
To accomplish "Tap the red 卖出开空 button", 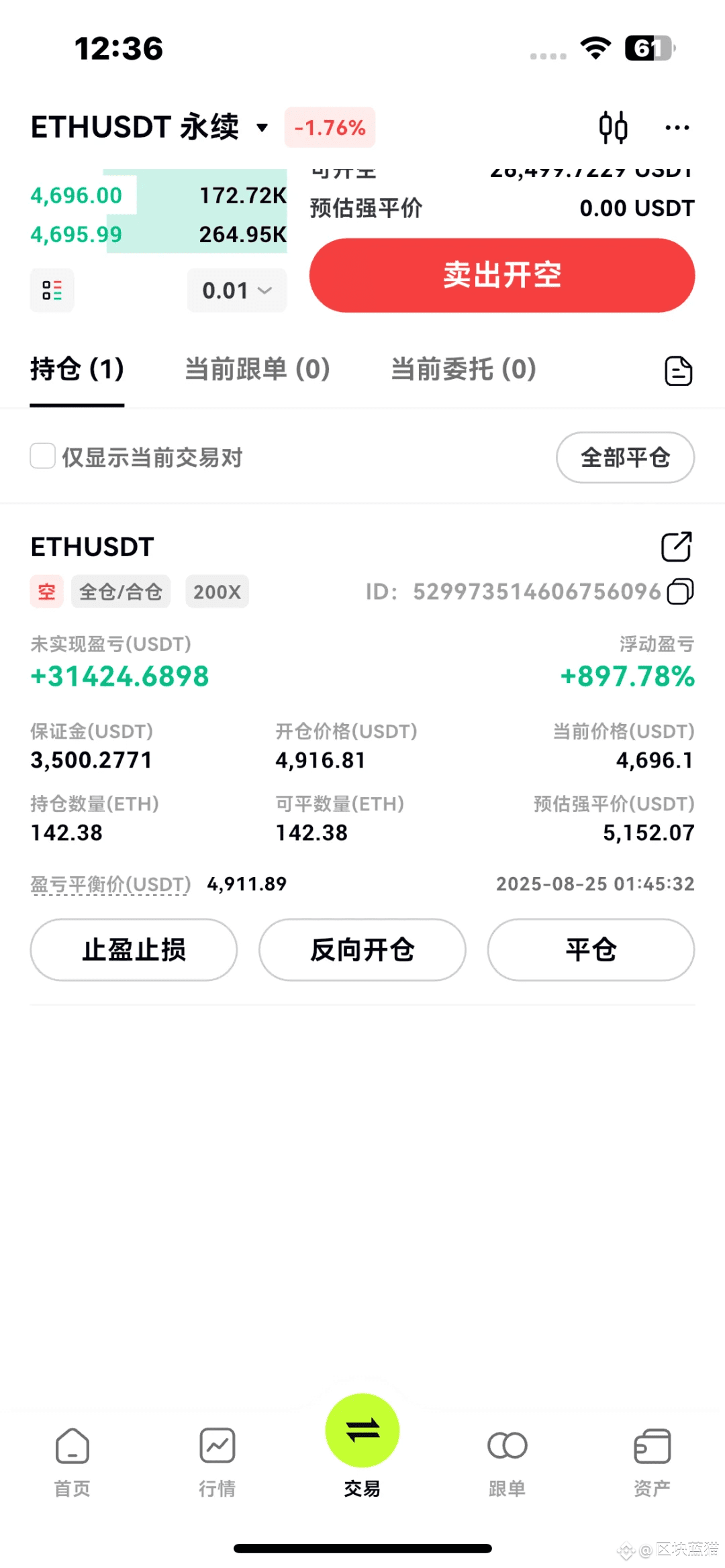I will pyautogui.click(x=502, y=275).
